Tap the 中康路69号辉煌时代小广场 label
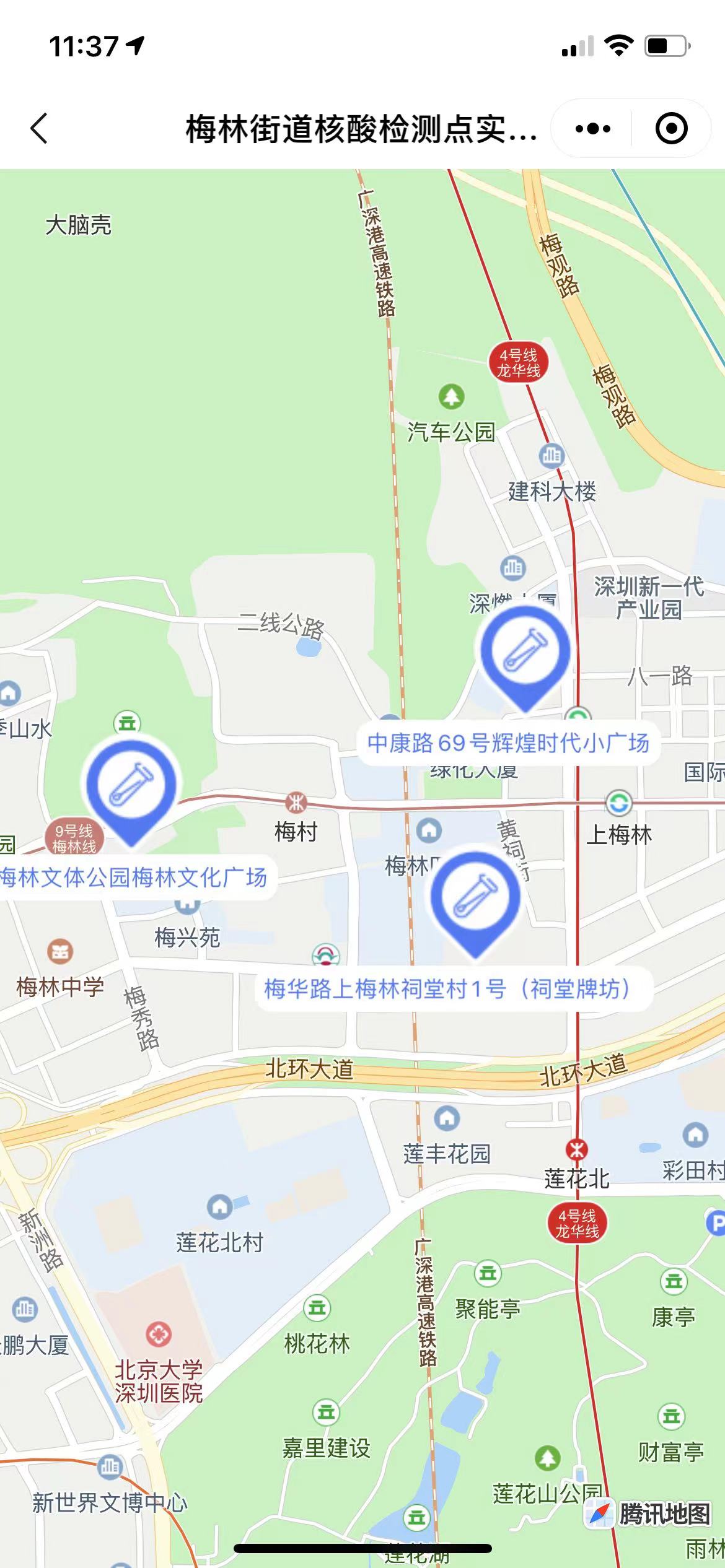The width and height of the screenshot is (725, 1568). pyautogui.click(x=508, y=743)
